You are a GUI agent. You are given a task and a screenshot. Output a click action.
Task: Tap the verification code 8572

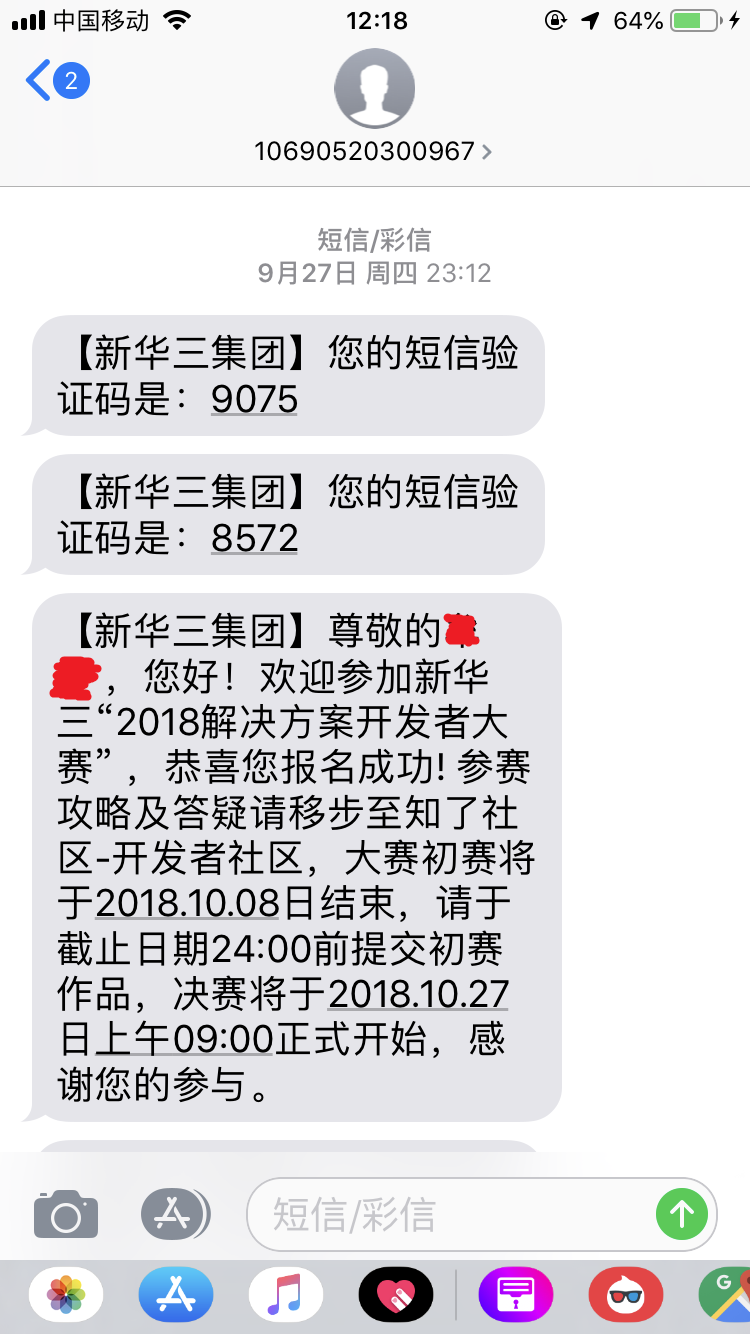coord(254,539)
